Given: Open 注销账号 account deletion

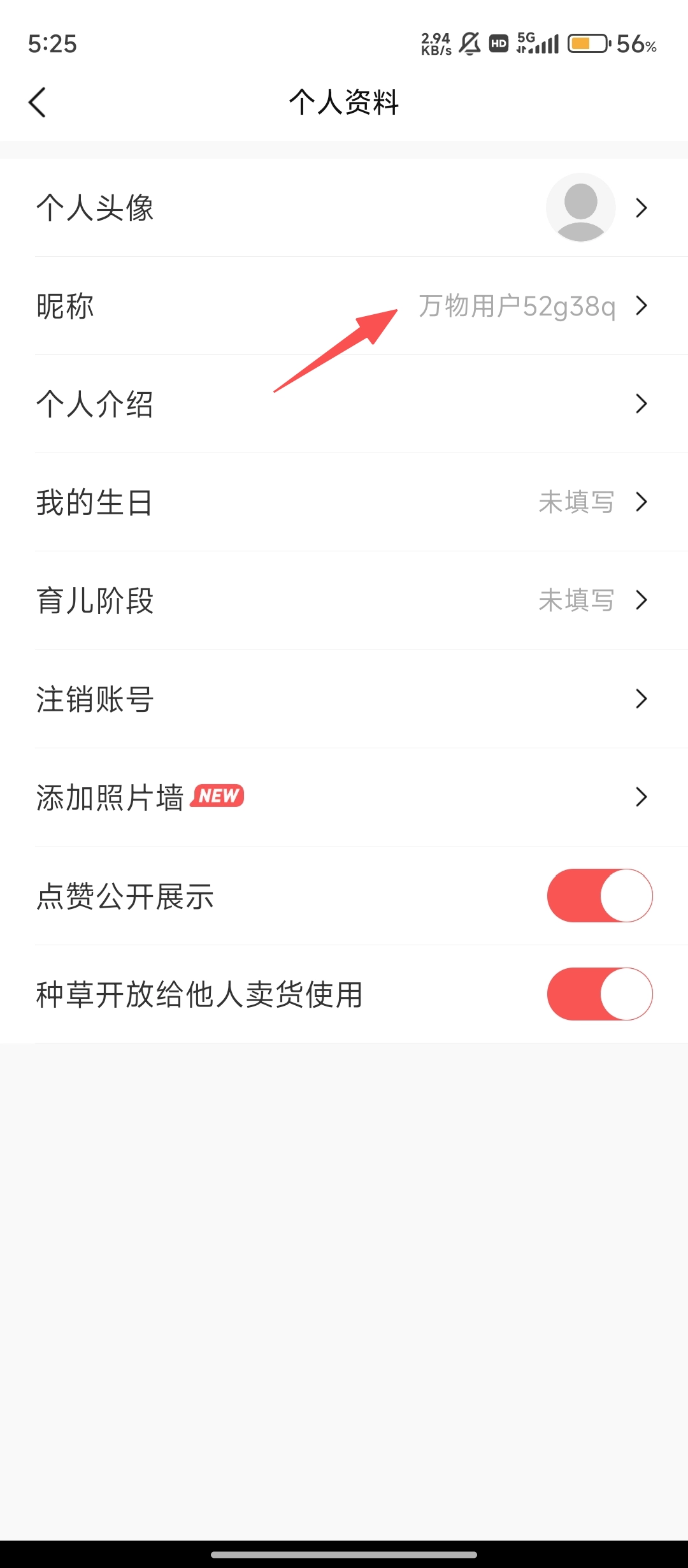Looking at the screenshot, I should [x=344, y=699].
